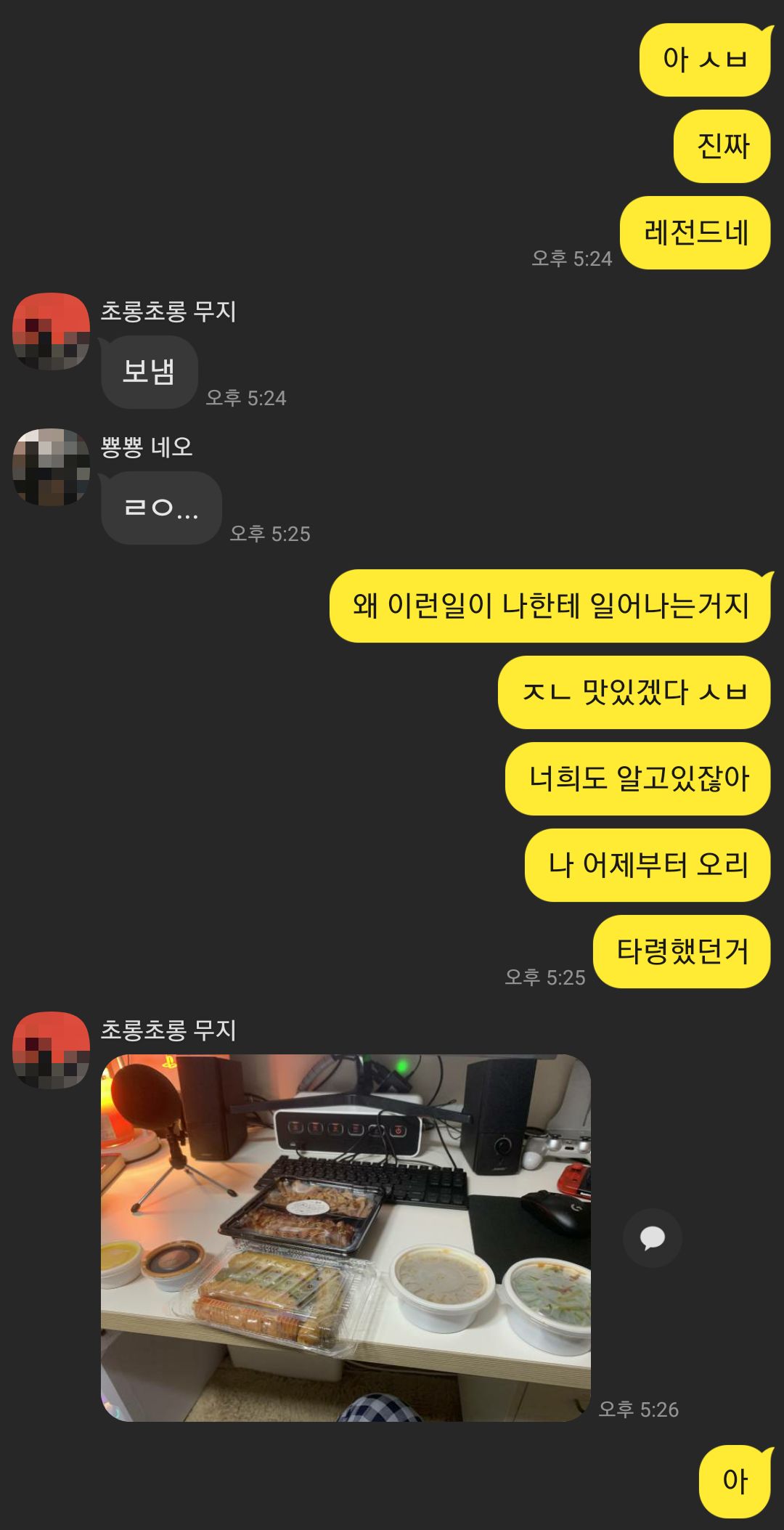Image resolution: width=784 pixels, height=1530 pixels.
Task: Click the 진짜 message bubble
Action: (x=722, y=146)
